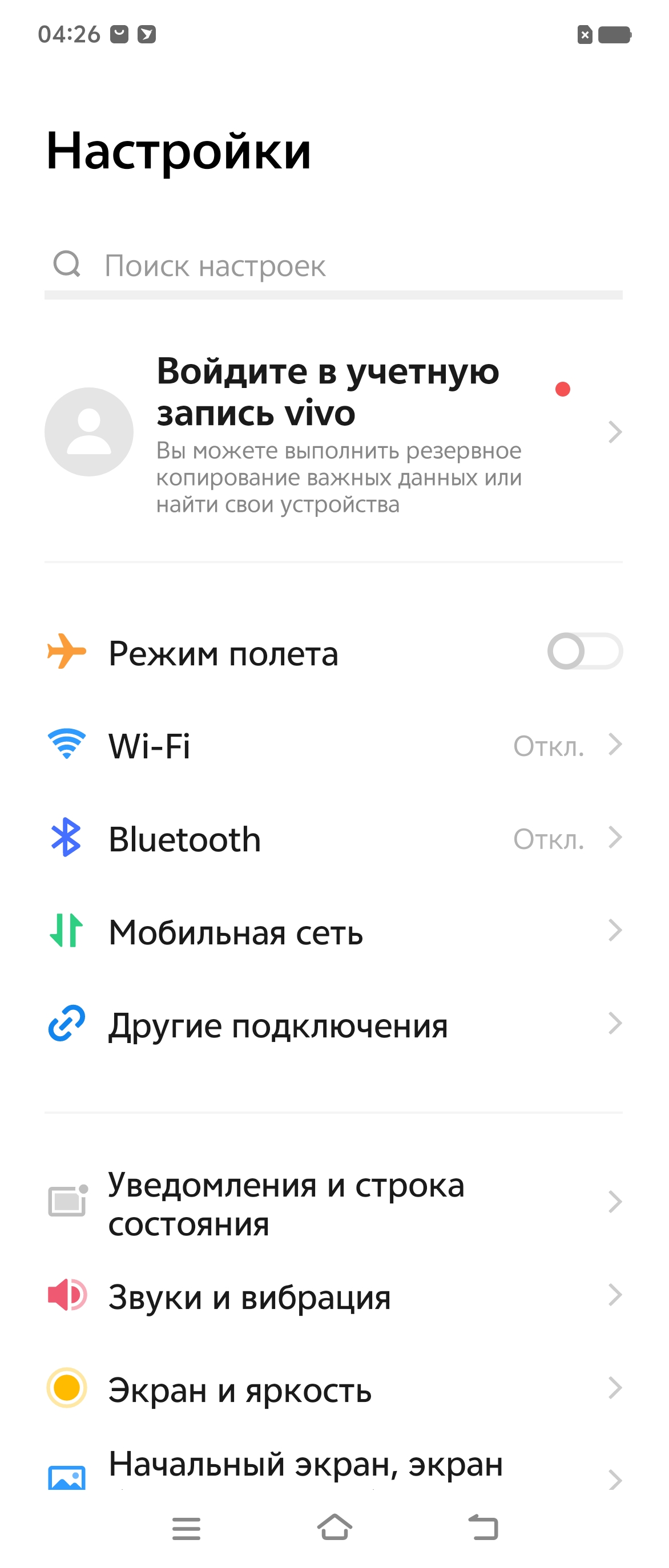Open Звуки и вибрация settings
669x1568 pixels.
pos(333,1296)
